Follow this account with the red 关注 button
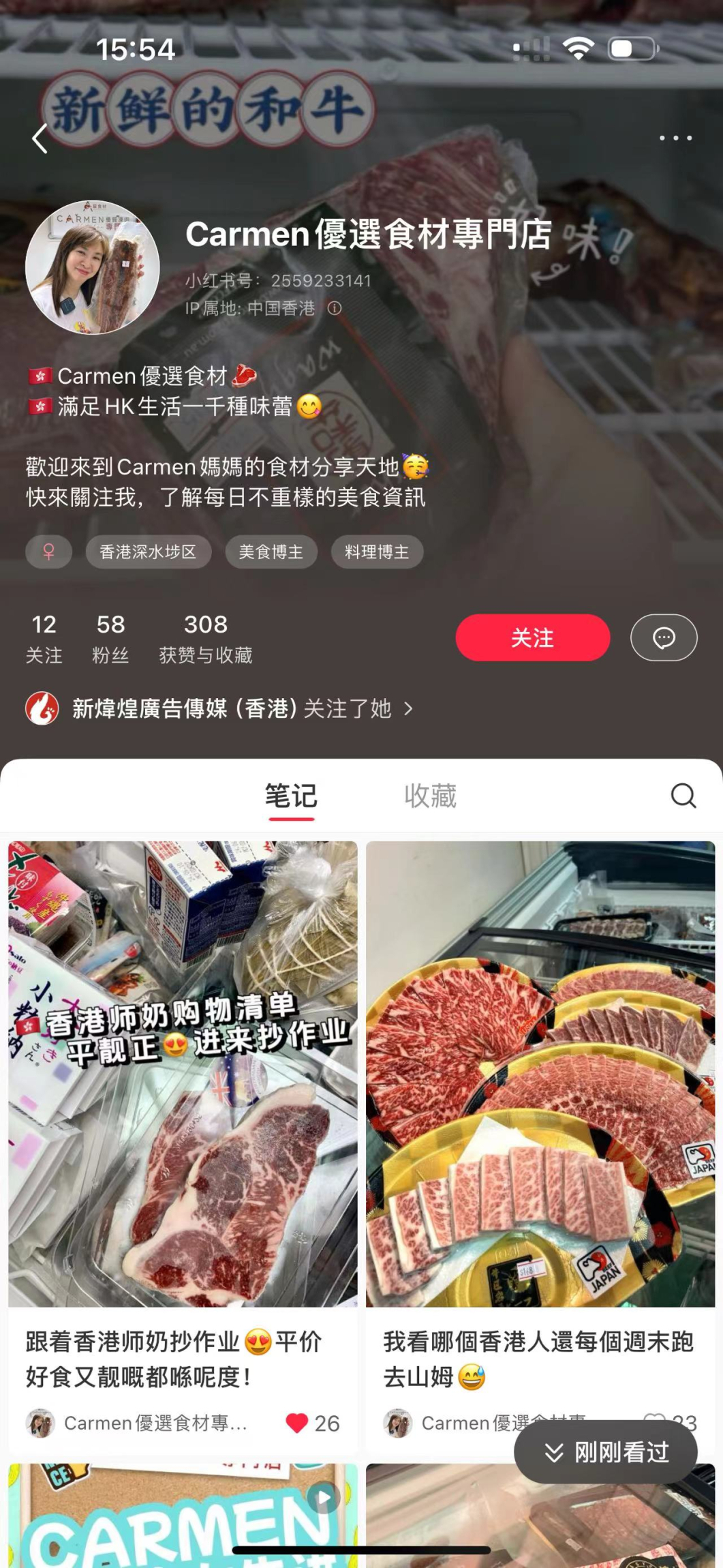Image resolution: width=723 pixels, height=1568 pixels. click(532, 637)
